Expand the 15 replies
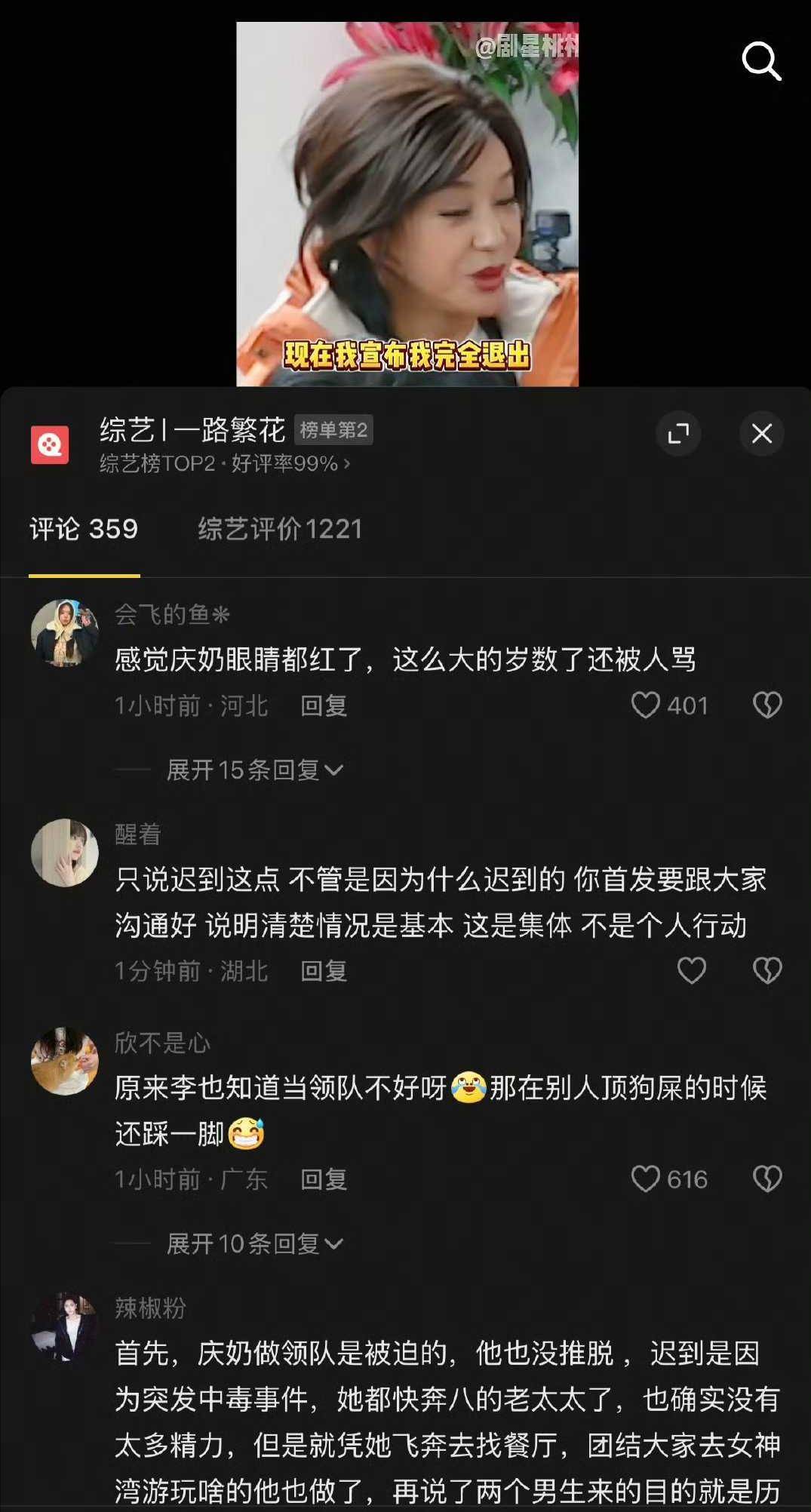 pos(253,770)
